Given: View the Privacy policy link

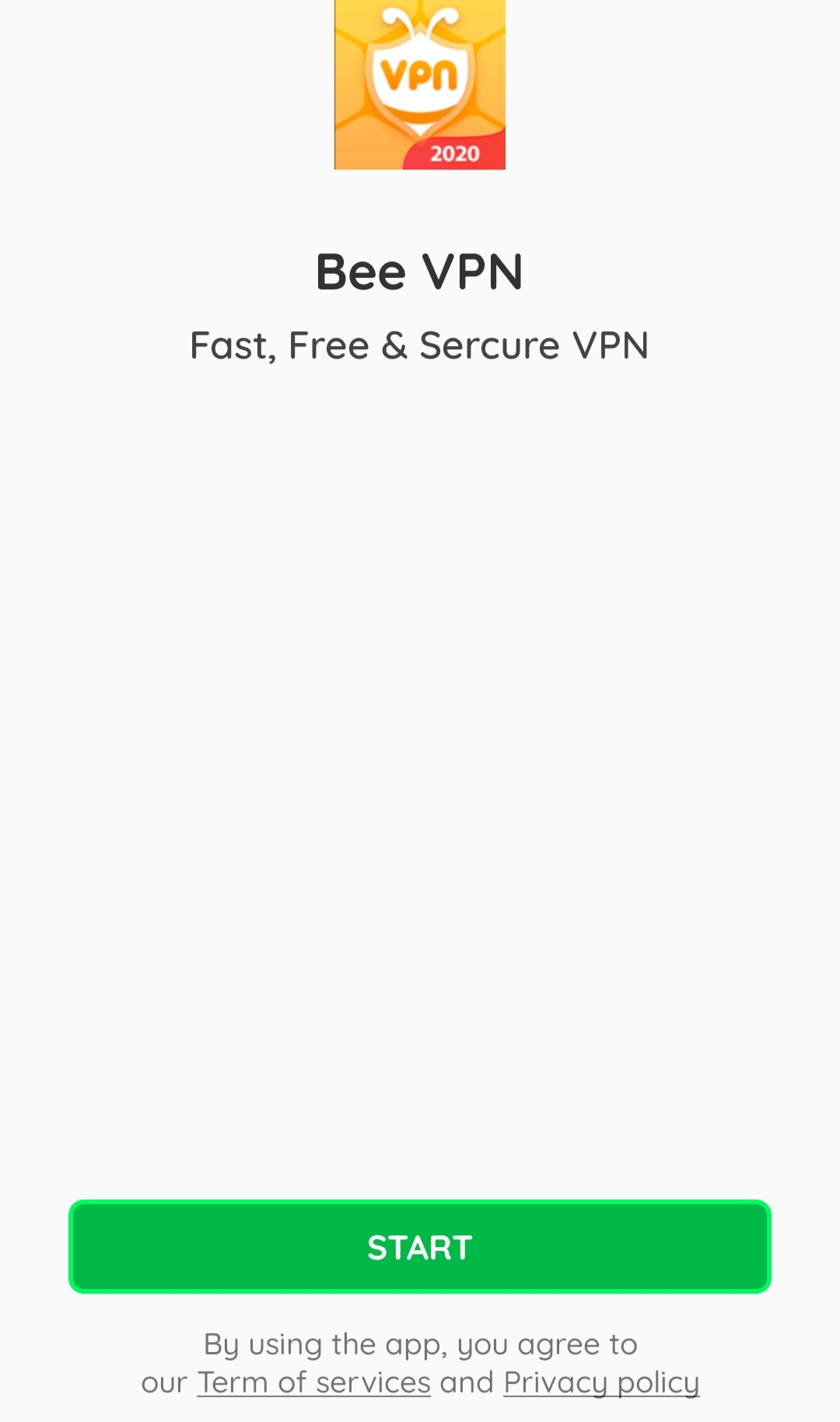Looking at the screenshot, I should click(x=601, y=1382).
